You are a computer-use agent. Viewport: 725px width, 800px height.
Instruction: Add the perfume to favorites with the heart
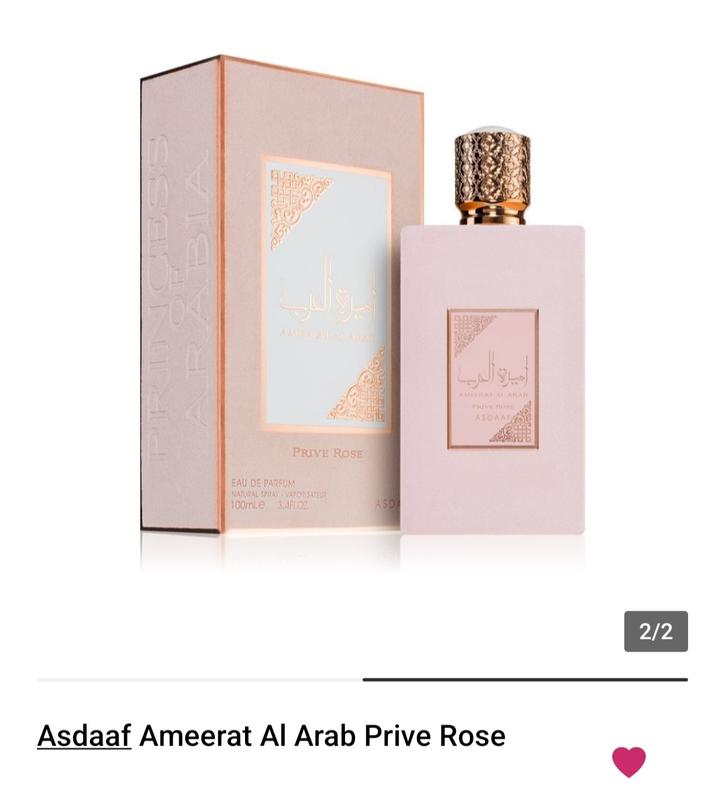point(629,762)
